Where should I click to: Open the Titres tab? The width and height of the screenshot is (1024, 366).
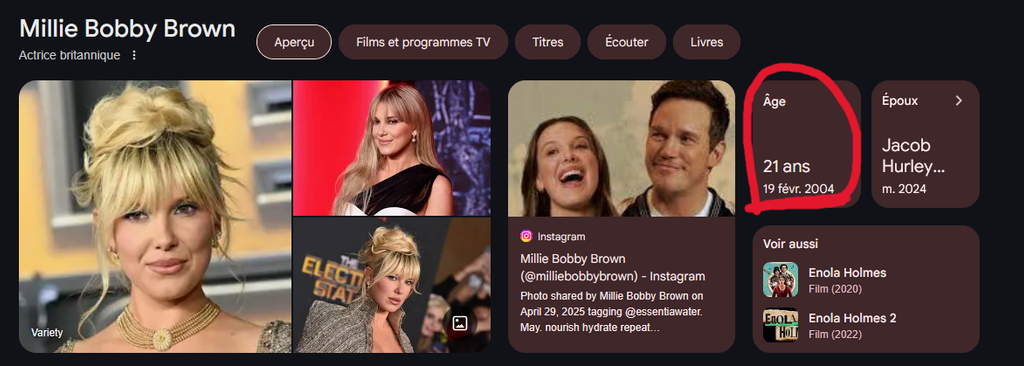coord(548,42)
